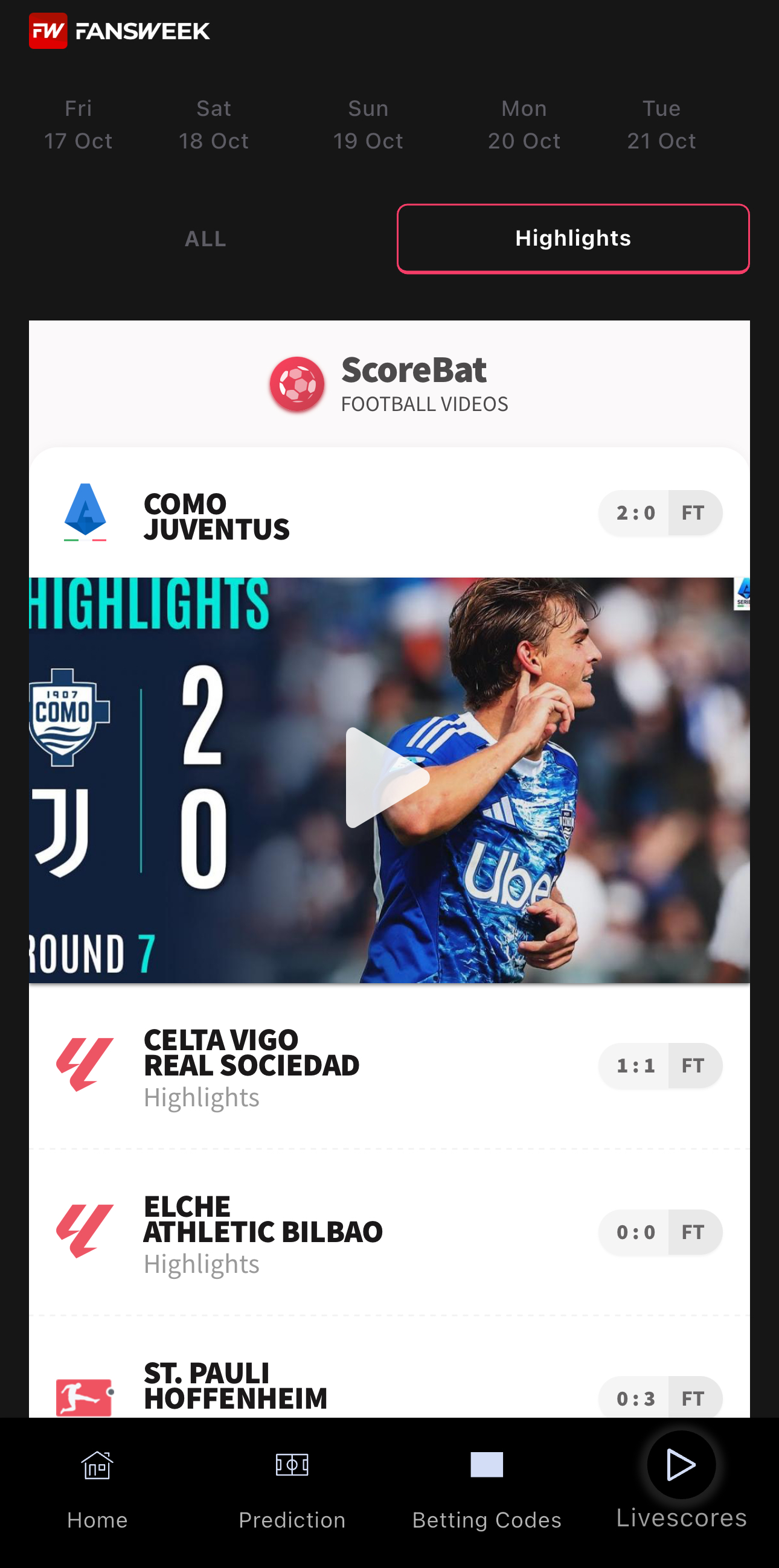779x1568 pixels.
Task: Tap the Livescores play icon
Action: pos(681,1465)
